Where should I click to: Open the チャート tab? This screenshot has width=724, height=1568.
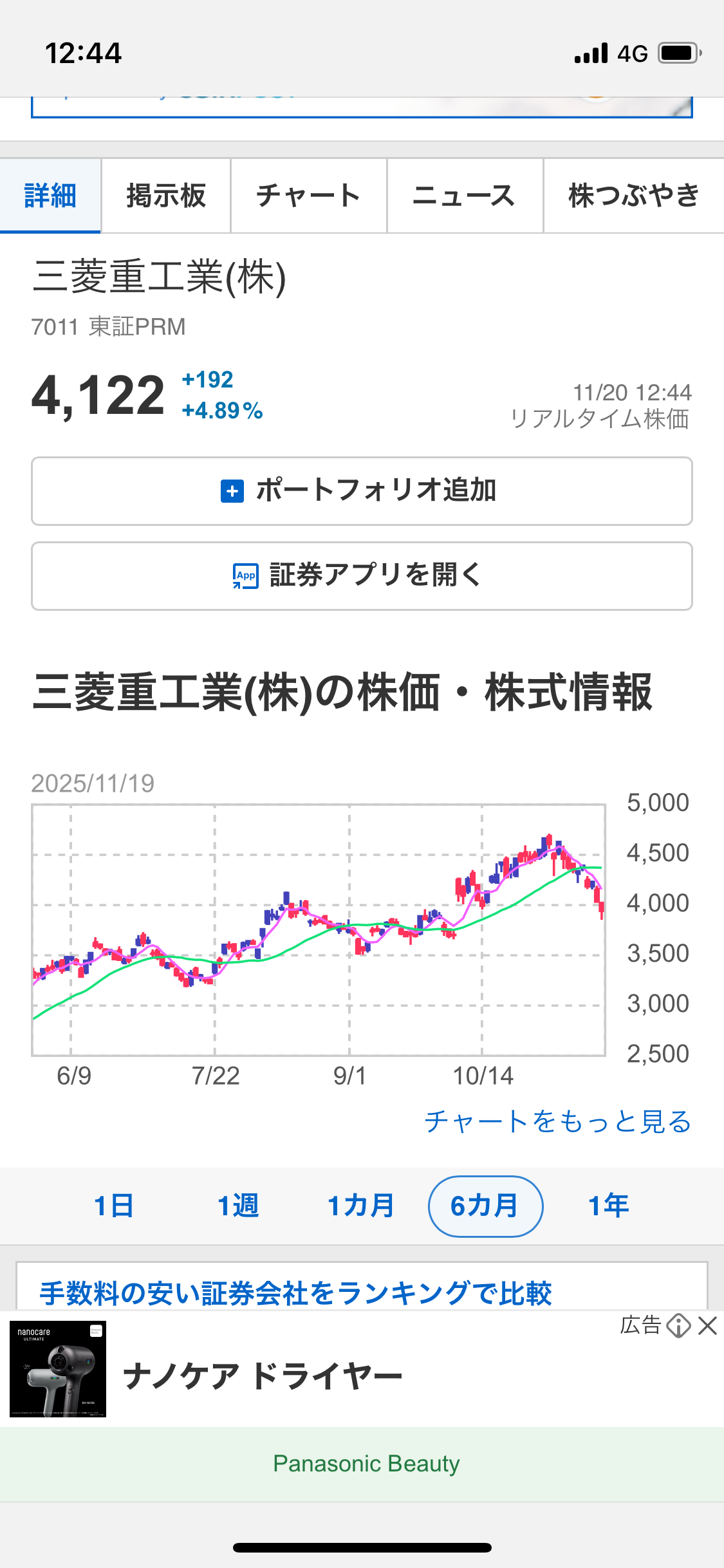tap(309, 196)
